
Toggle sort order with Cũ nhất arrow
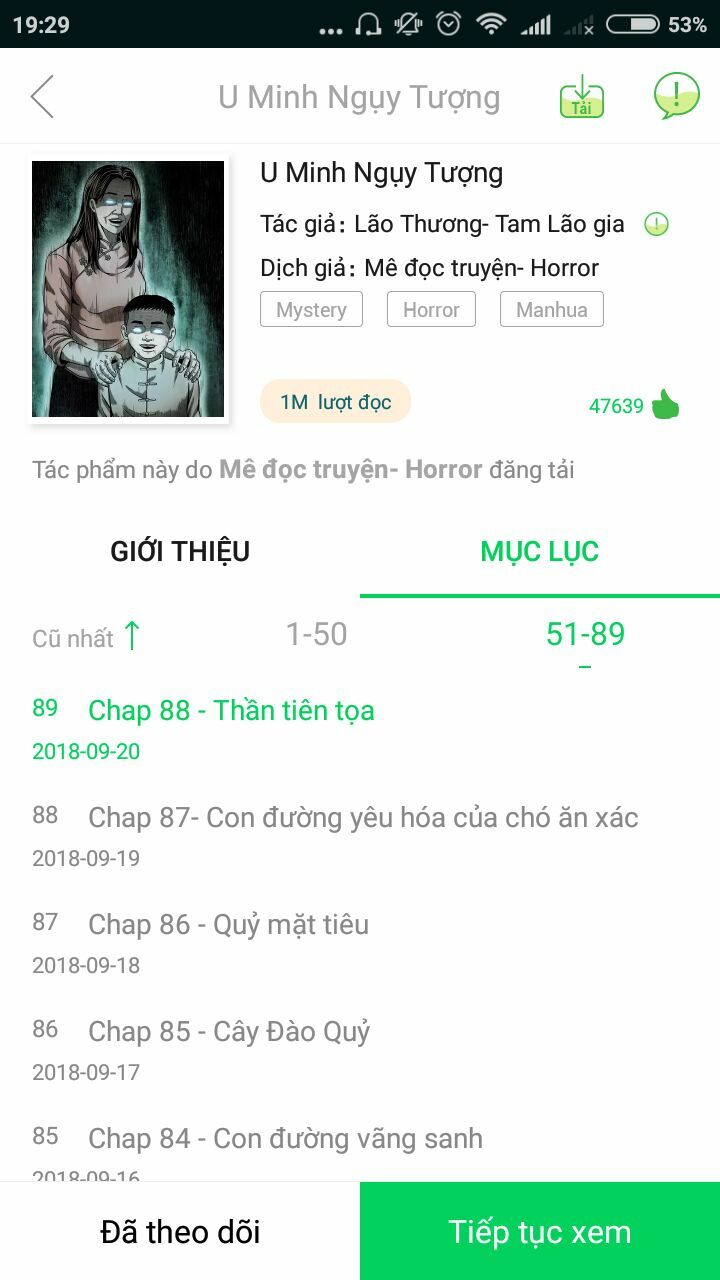[85, 637]
